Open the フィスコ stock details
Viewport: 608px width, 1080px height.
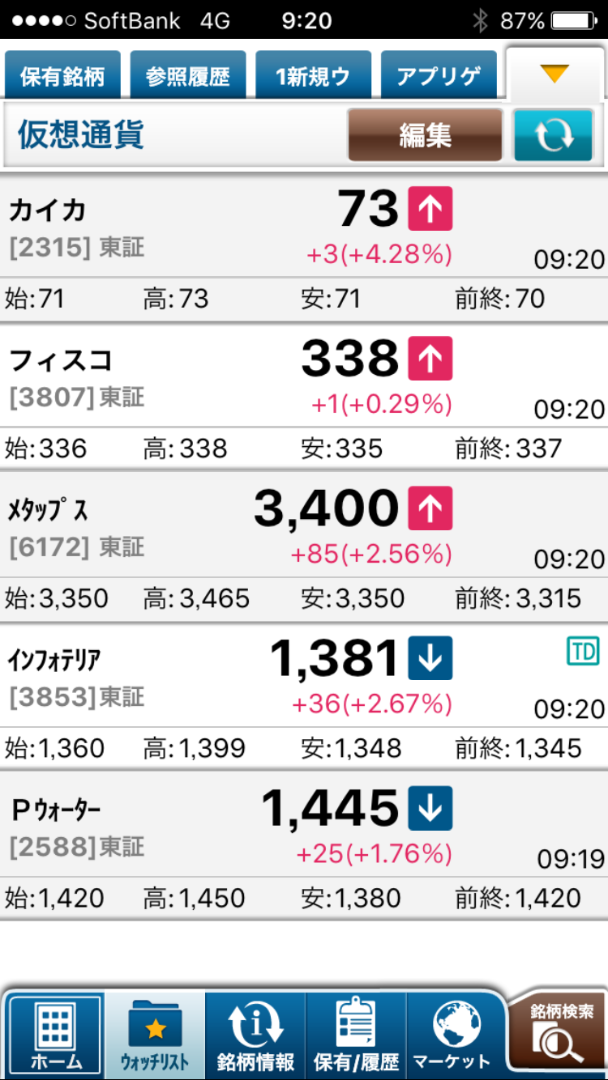click(304, 397)
